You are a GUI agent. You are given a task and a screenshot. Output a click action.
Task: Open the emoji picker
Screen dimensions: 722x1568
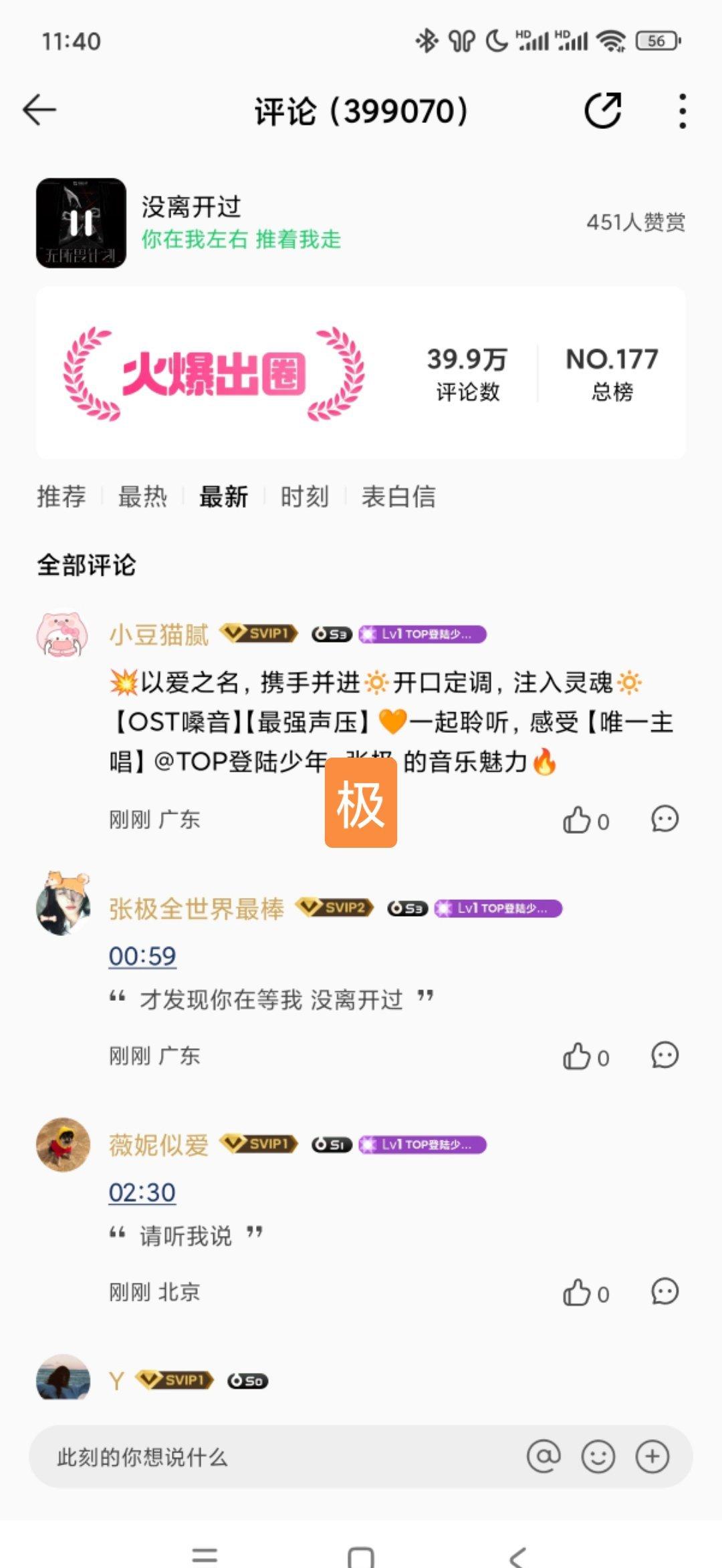click(598, 1456)
